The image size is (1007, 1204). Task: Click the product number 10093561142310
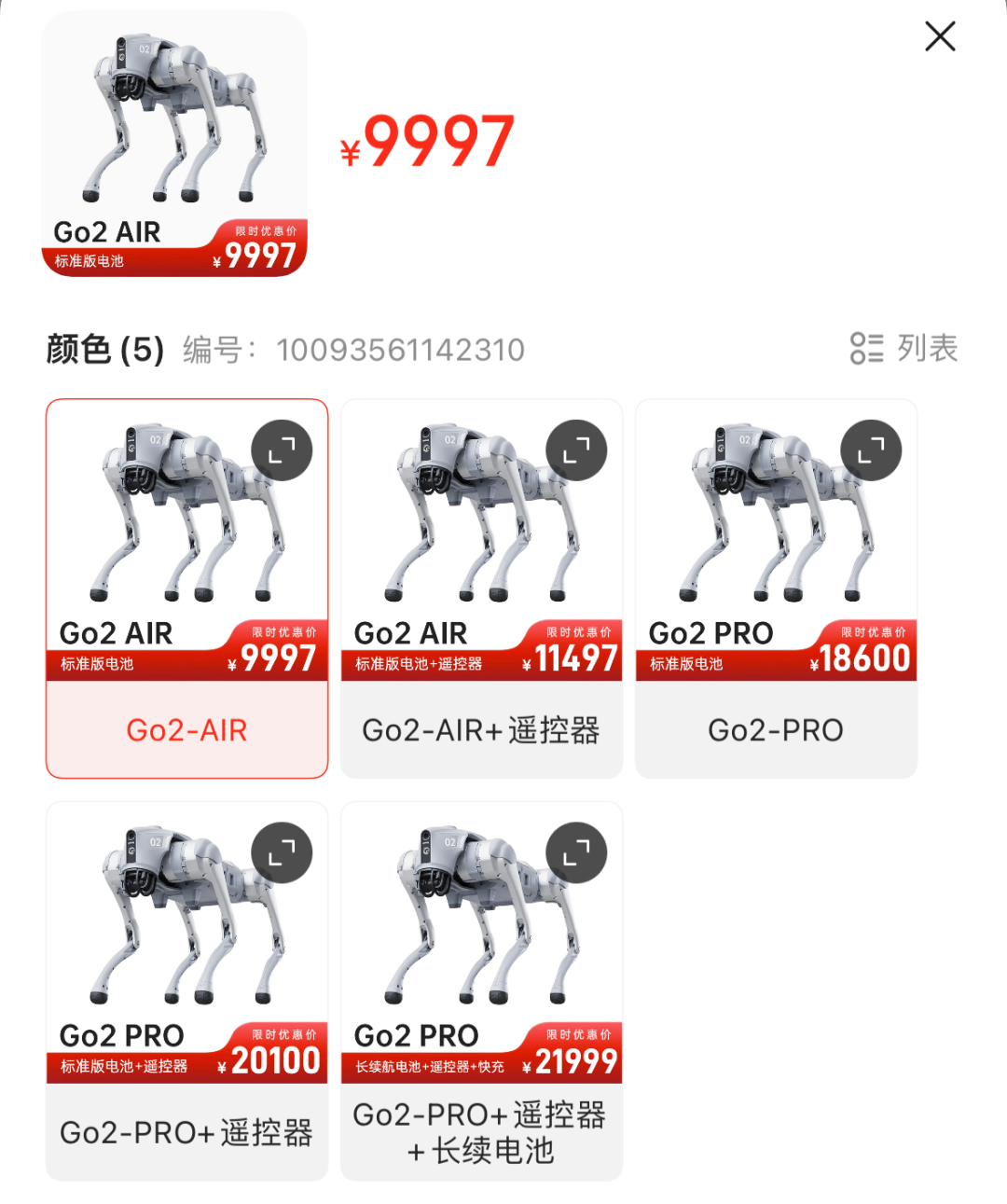(x=401, y=348)
